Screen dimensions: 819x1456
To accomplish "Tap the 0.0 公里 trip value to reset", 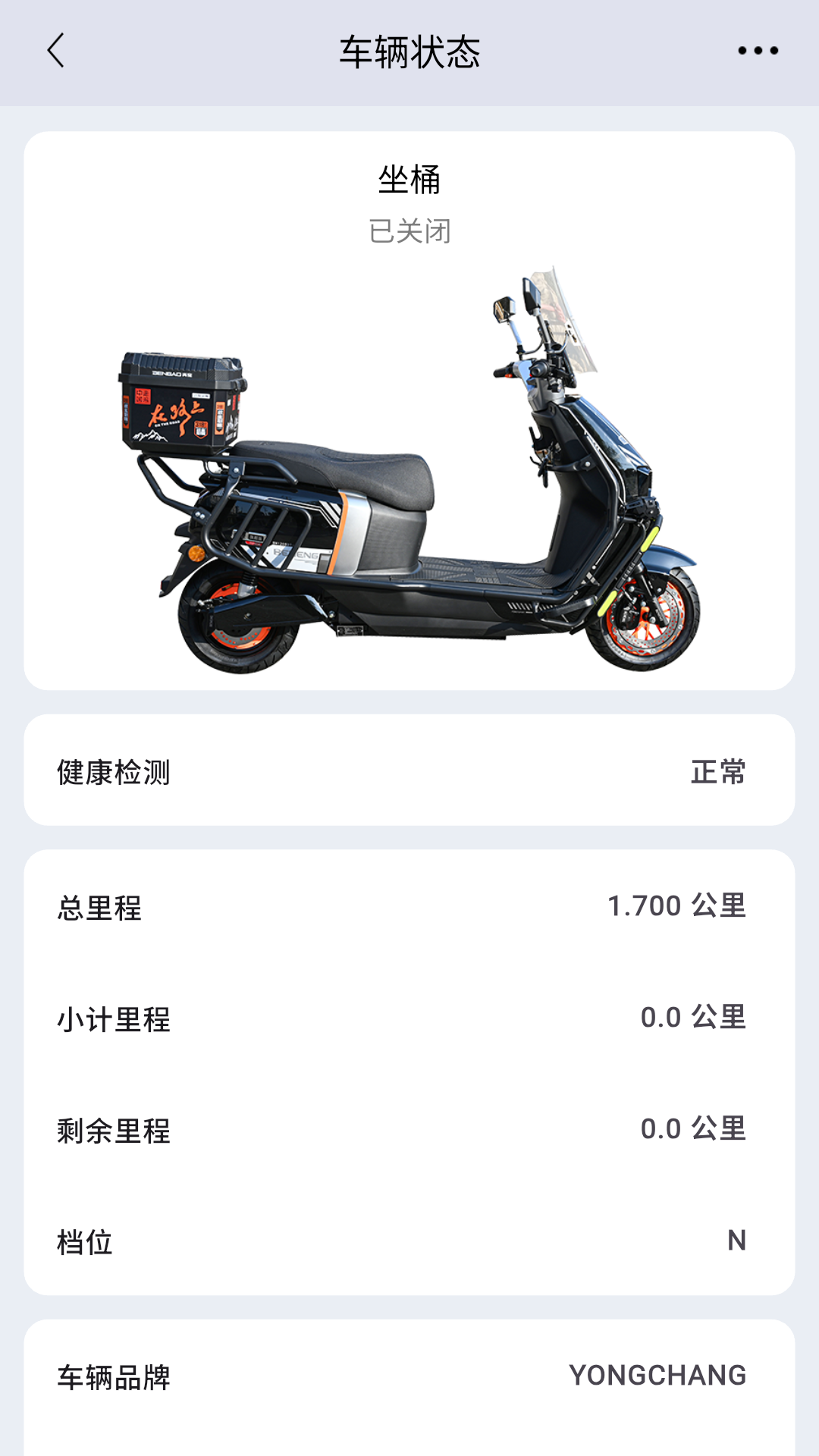I will coord(695,1018).
